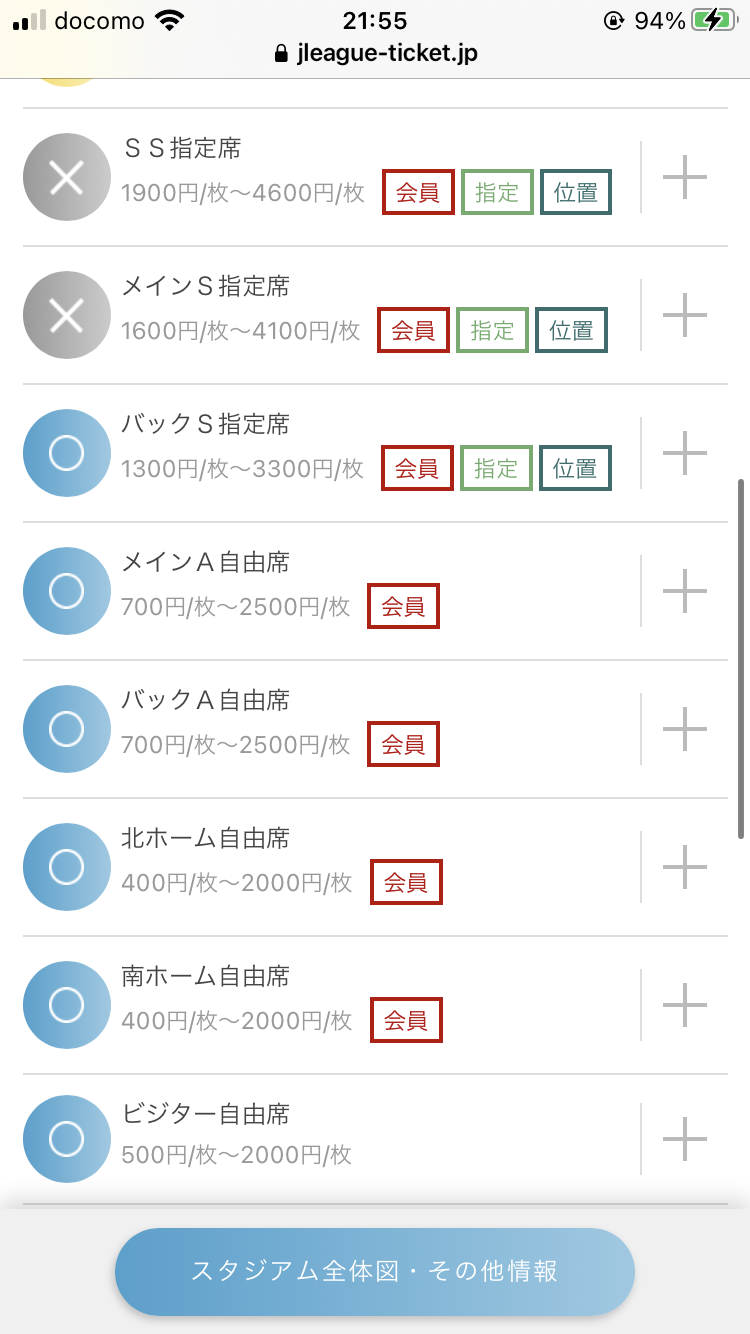This screenshot has height=1334, width=750.
Task: Expand the 北ホーム自由席 plus icon
Action: point(685,867)
